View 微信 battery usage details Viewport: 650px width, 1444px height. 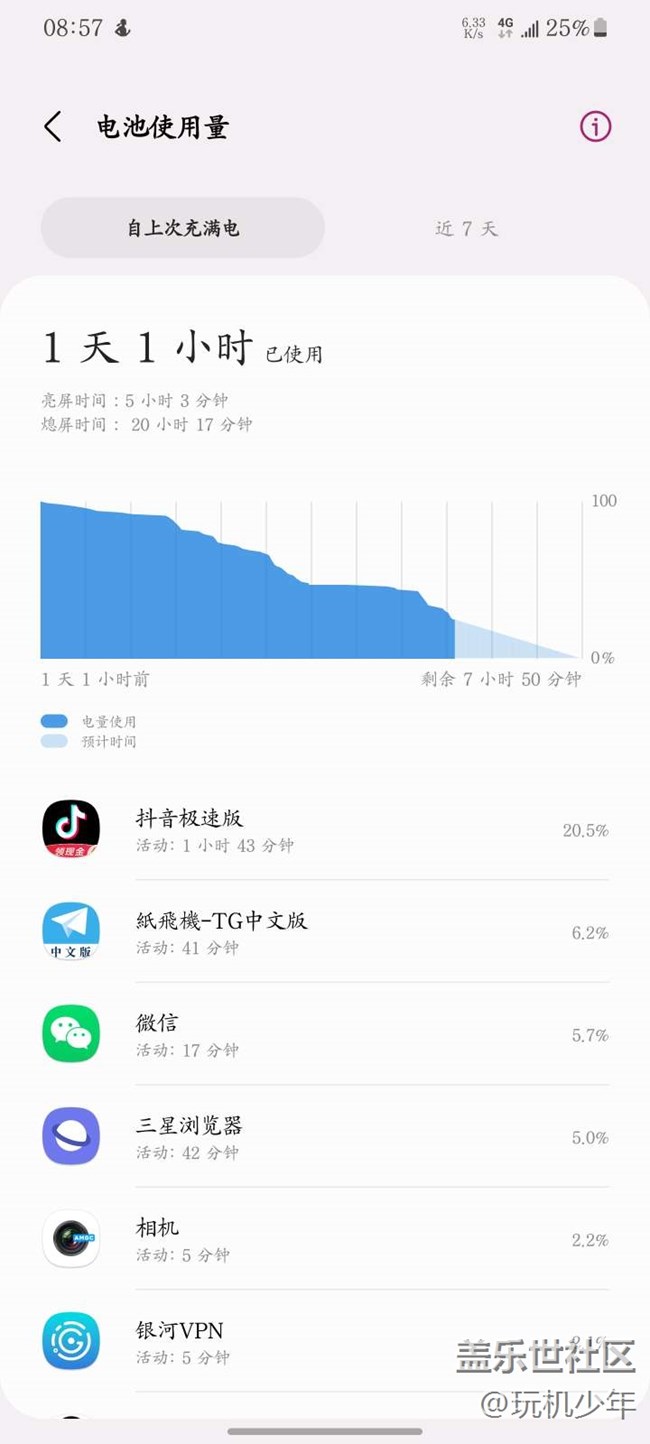click(x=325, y=1034)
